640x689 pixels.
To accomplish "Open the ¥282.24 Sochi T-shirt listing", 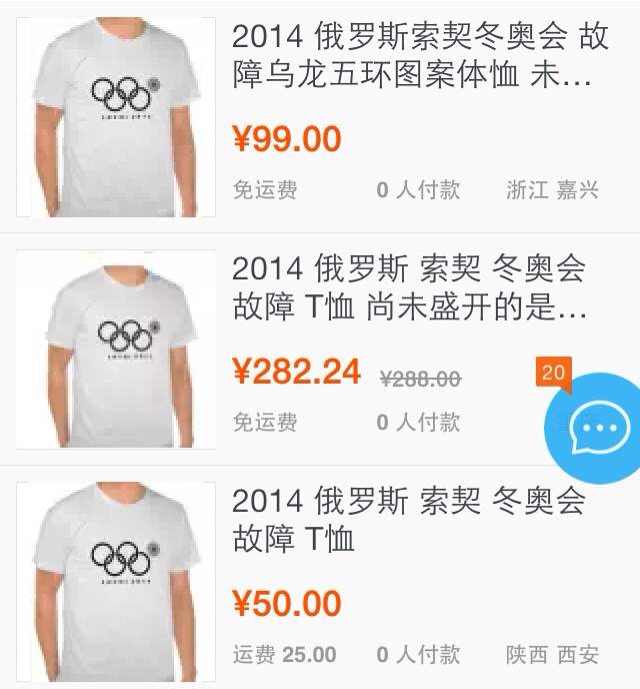I will (x=408, y=289).
